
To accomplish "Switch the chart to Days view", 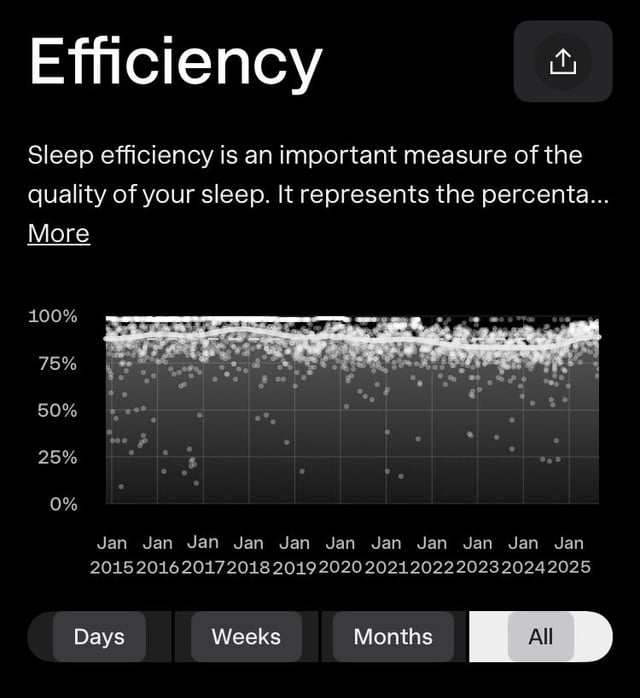I will (99, 637).
